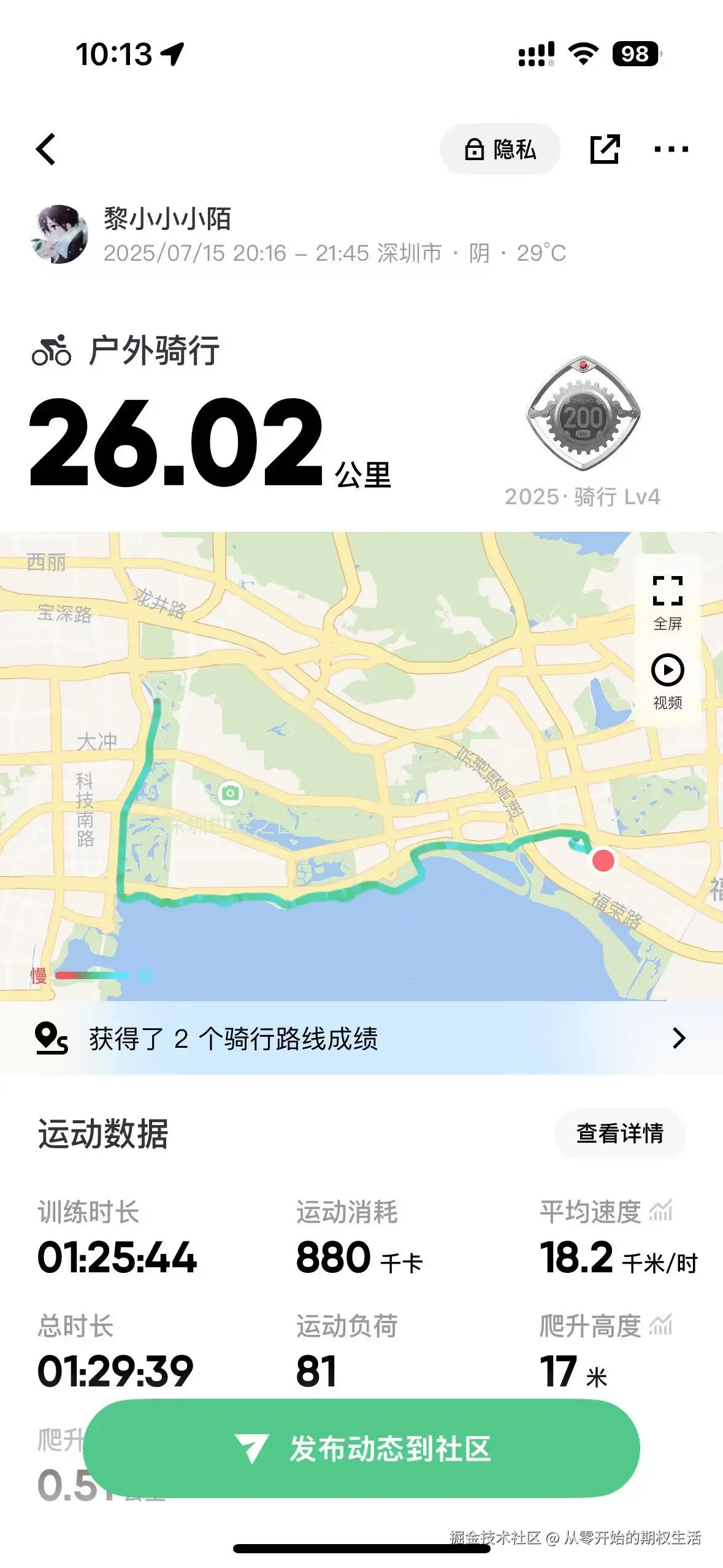Open the 隐私 privacy settings
This screenshot has height=1568, width=723.
click(x=500, y=149)
